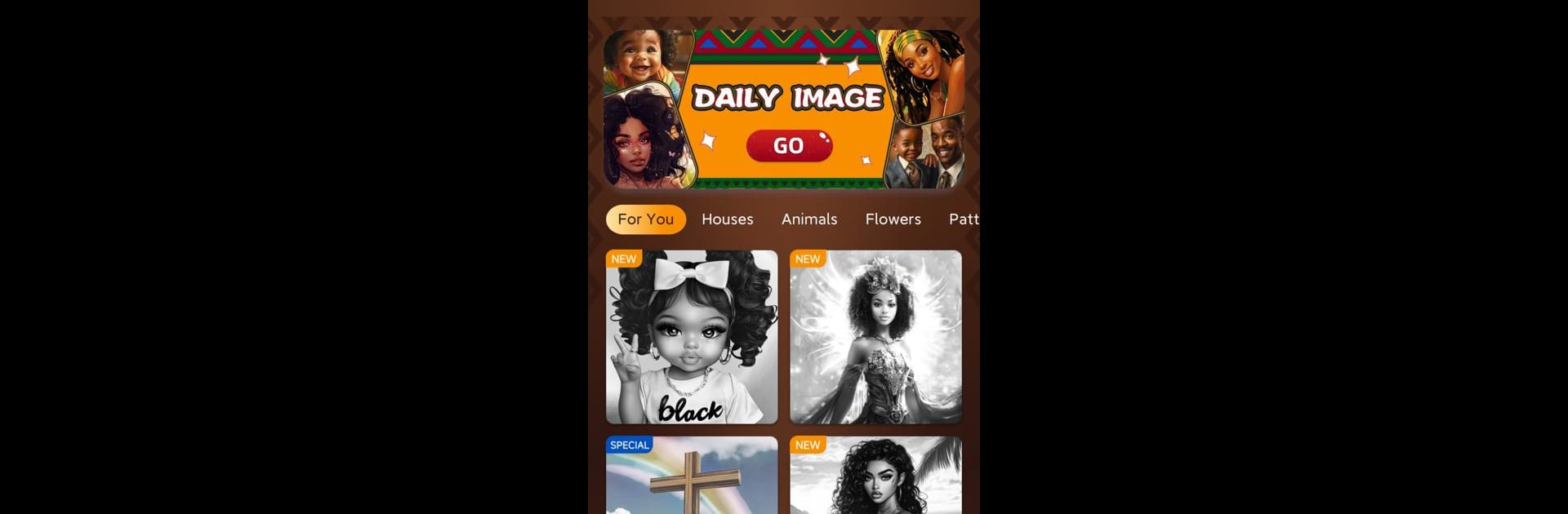This screenshot has height=514, width=1568.
Task: Open the Flowers category tab
Action: (893, 219)
